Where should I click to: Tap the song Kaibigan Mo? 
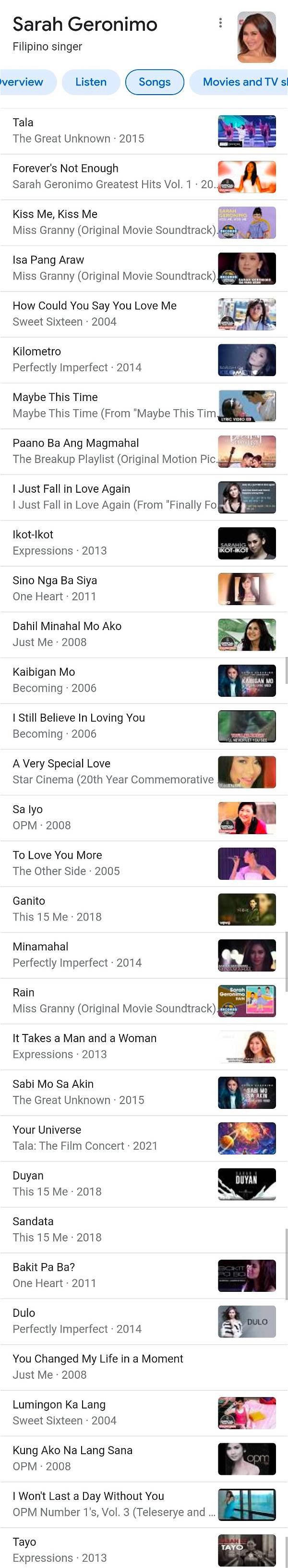pos(109,680)
